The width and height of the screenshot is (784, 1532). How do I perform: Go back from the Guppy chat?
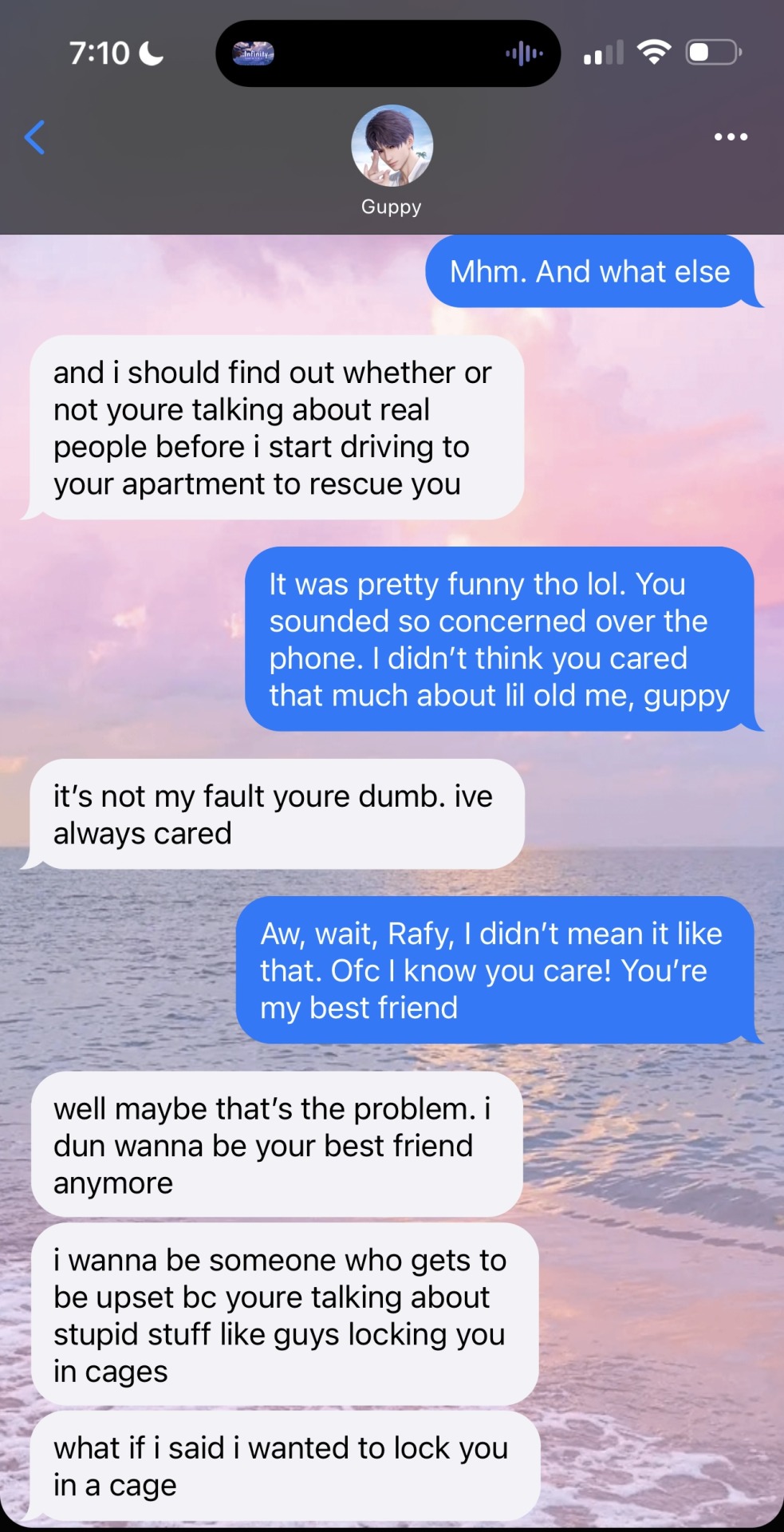point(35,137)
